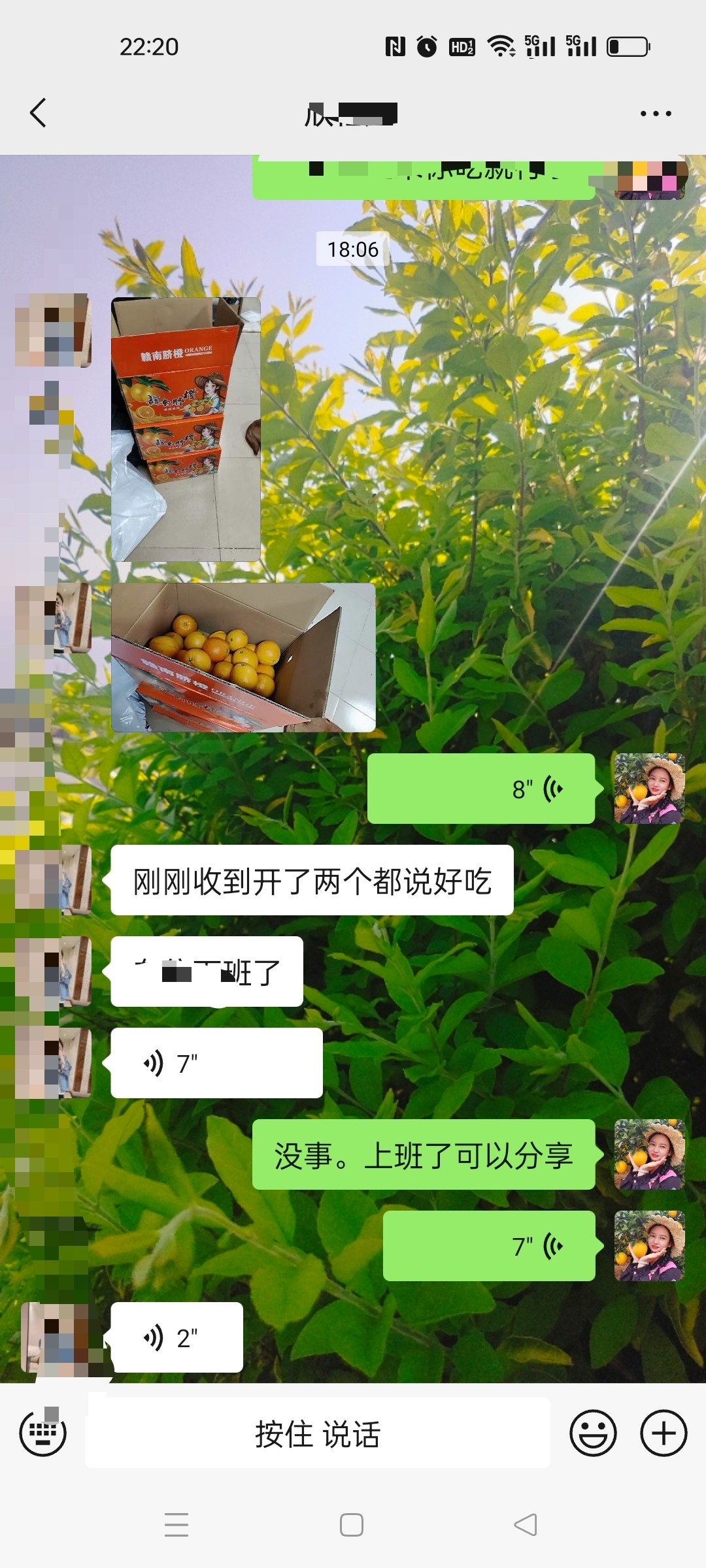The image size is (706, 1568).
Task: Open the sender's avatar beside the 没事 message
Action: [650, 1154]
